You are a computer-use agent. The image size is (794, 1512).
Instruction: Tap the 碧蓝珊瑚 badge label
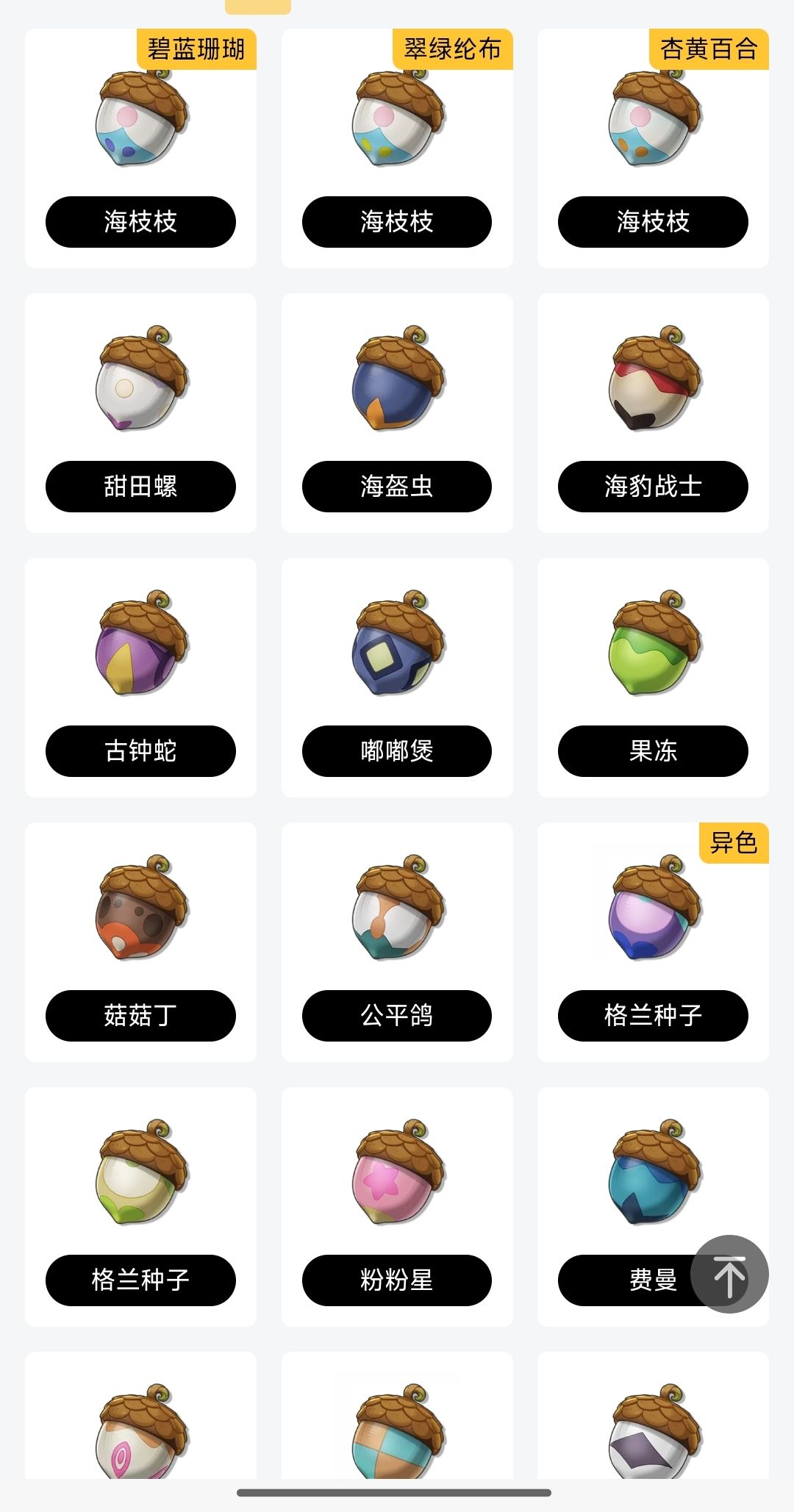pyautogui.click(x=197, y=50)
